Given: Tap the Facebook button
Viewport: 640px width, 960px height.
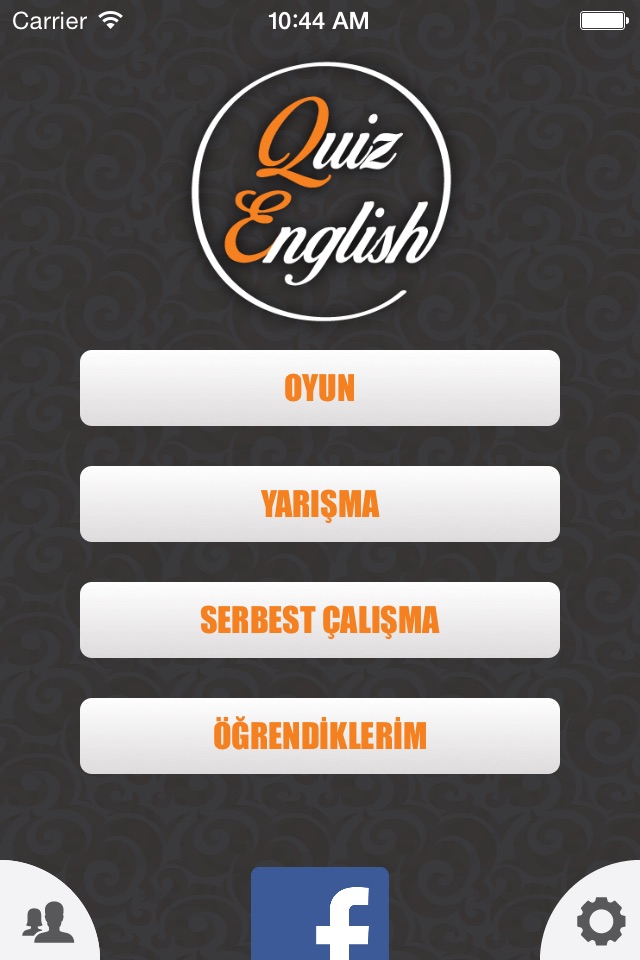Looking at the screenshot, I should click(320, 915).
